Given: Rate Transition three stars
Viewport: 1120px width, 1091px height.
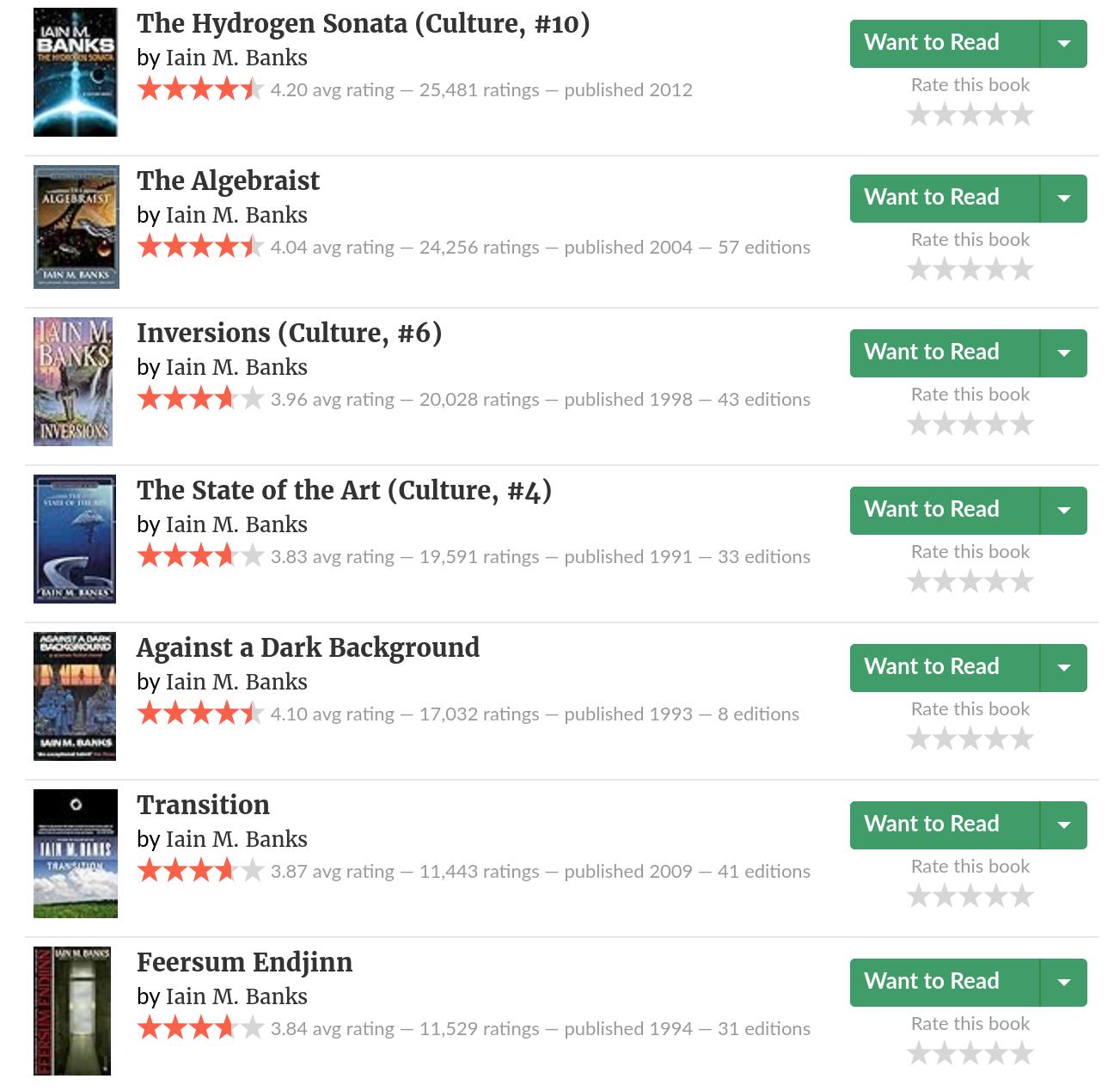Looking at the screenshot, I should (970, 897).
